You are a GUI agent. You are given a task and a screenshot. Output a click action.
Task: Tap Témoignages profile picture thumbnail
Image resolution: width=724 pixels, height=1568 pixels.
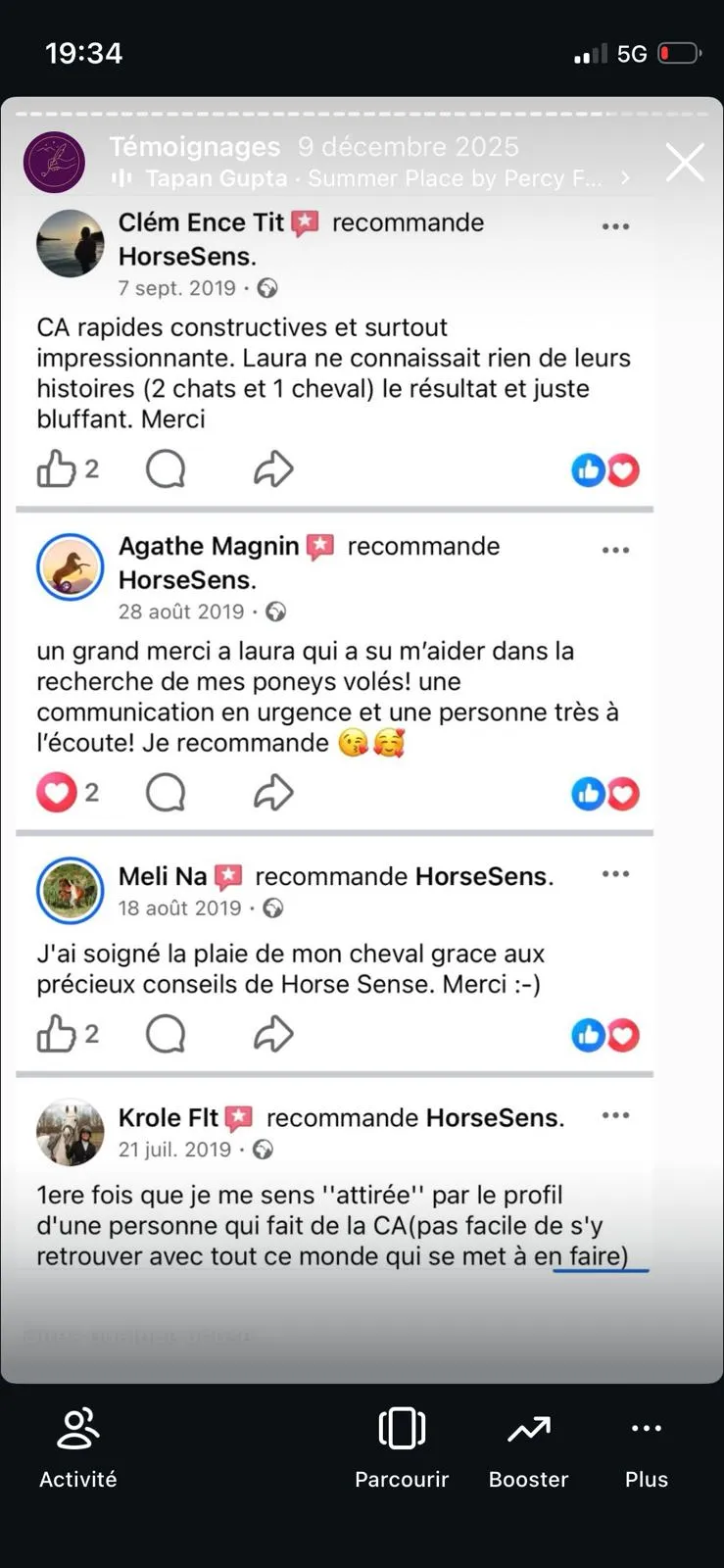pos(54,162)
